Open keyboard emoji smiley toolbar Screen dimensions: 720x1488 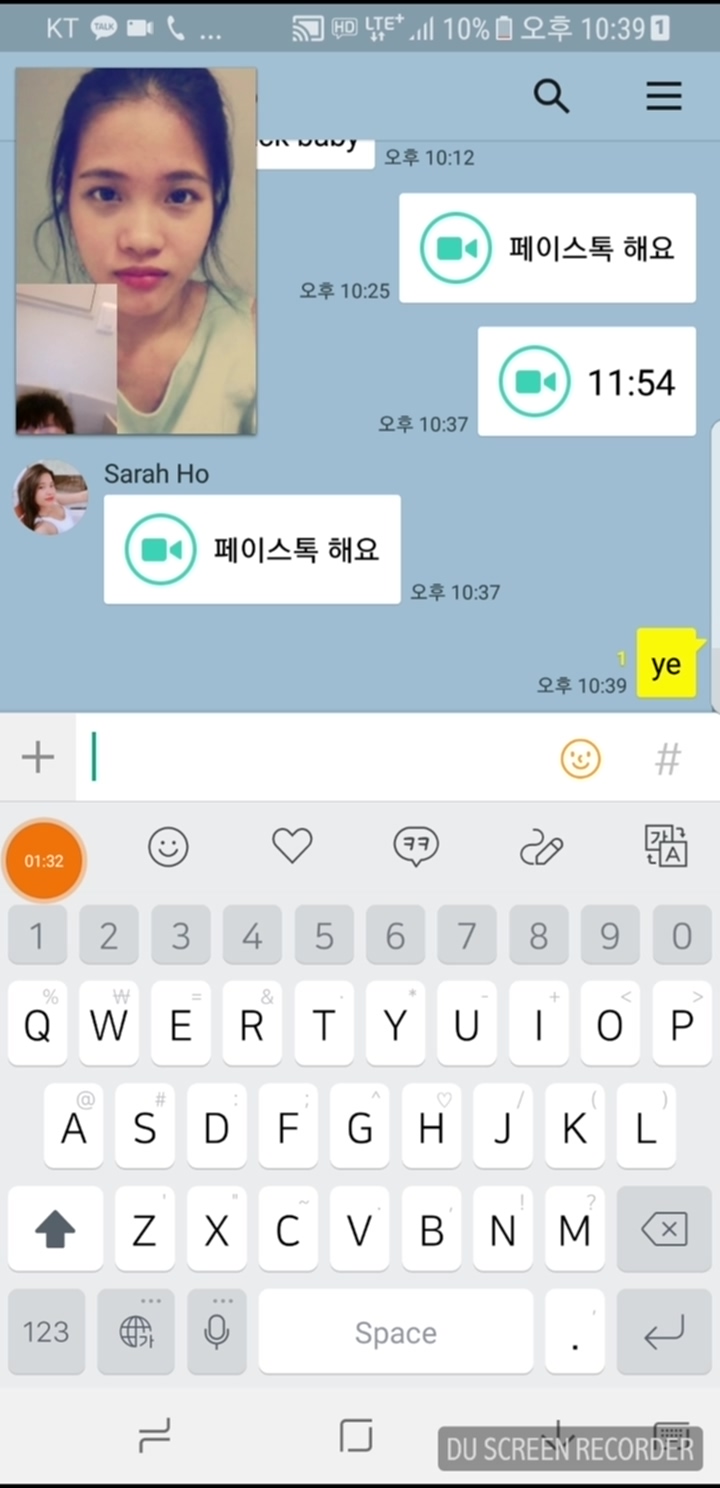coord(168,848)
